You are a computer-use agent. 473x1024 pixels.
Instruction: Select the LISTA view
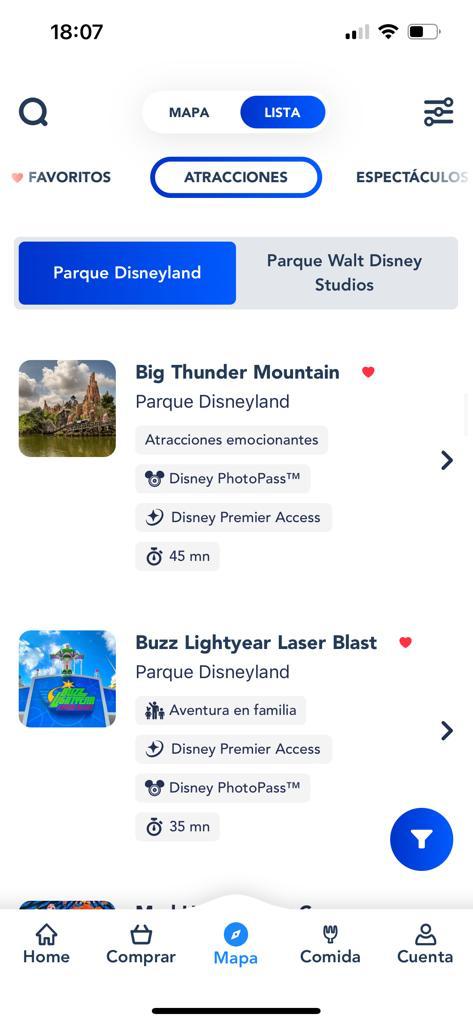pos(282,112)
